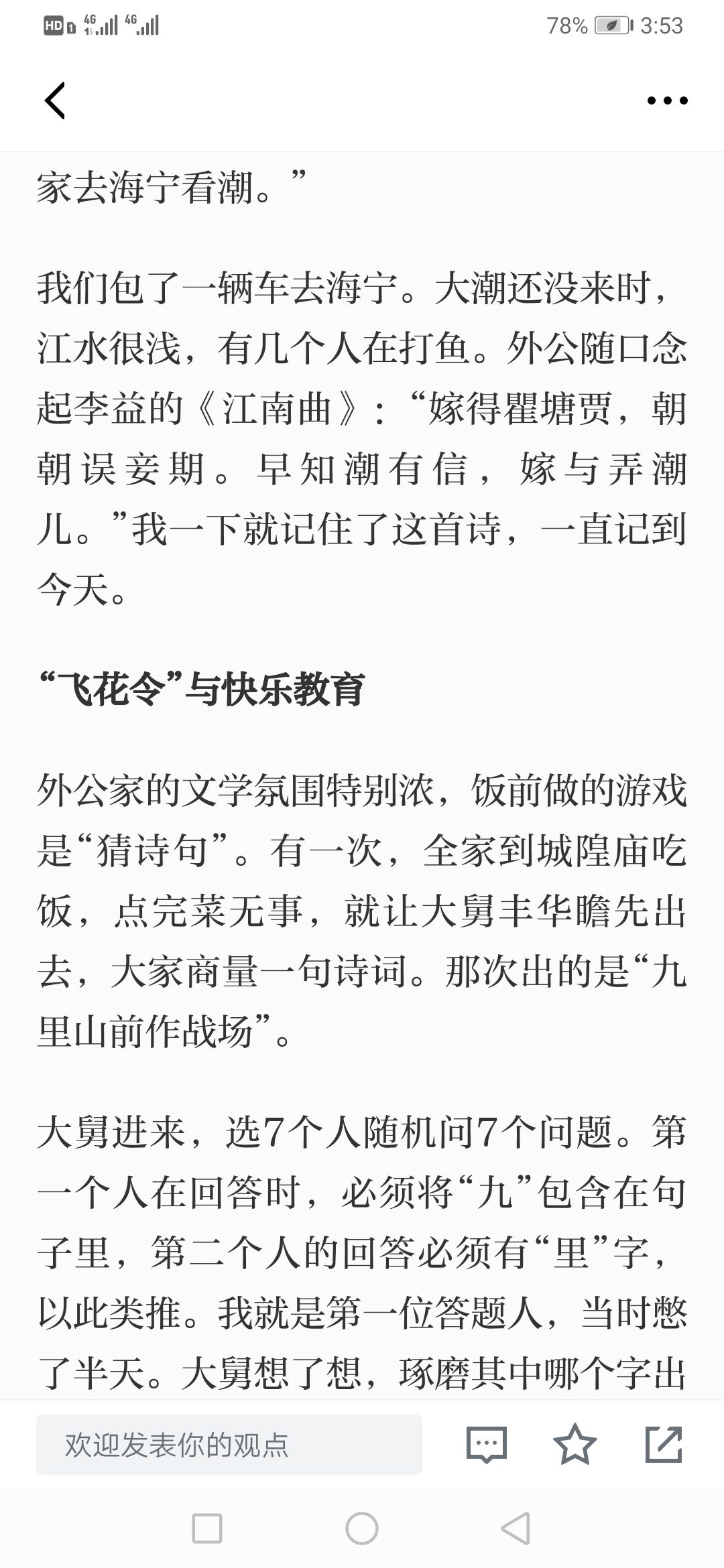The image size is (724, 1568).
Task: Tap the system home button
Action: click(x=362, y=1528)
